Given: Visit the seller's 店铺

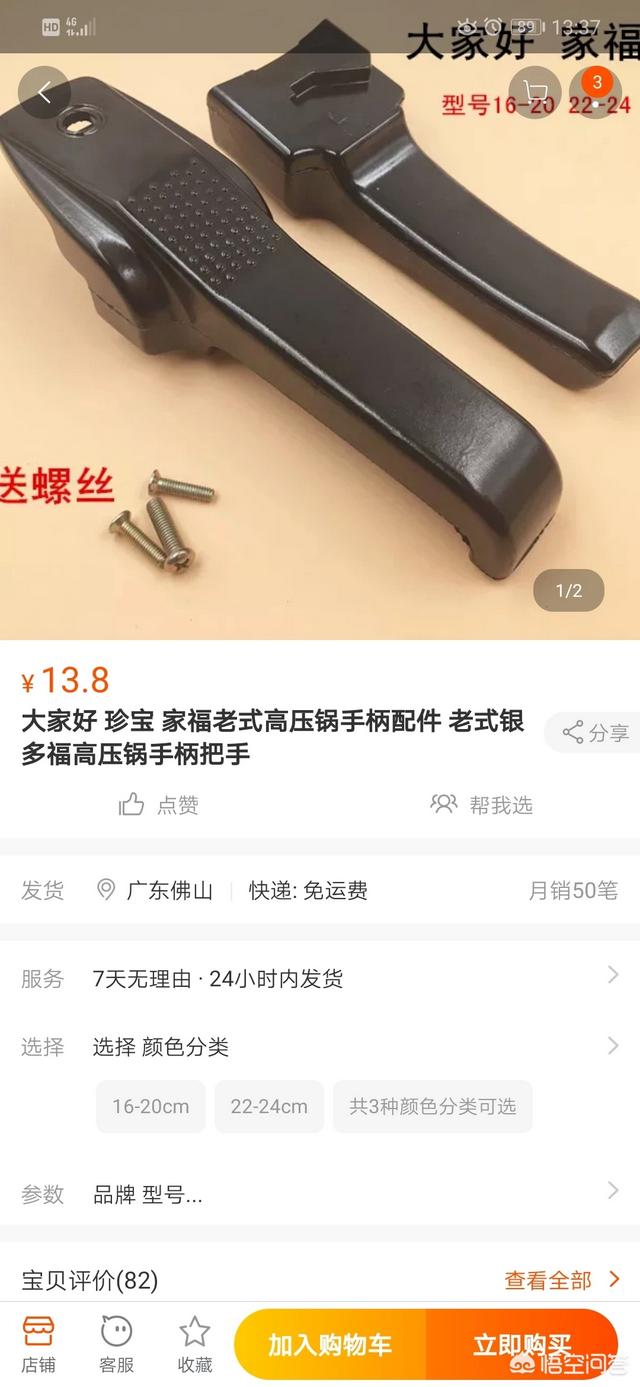Looking at the screenshot, I should [39, 1344].
